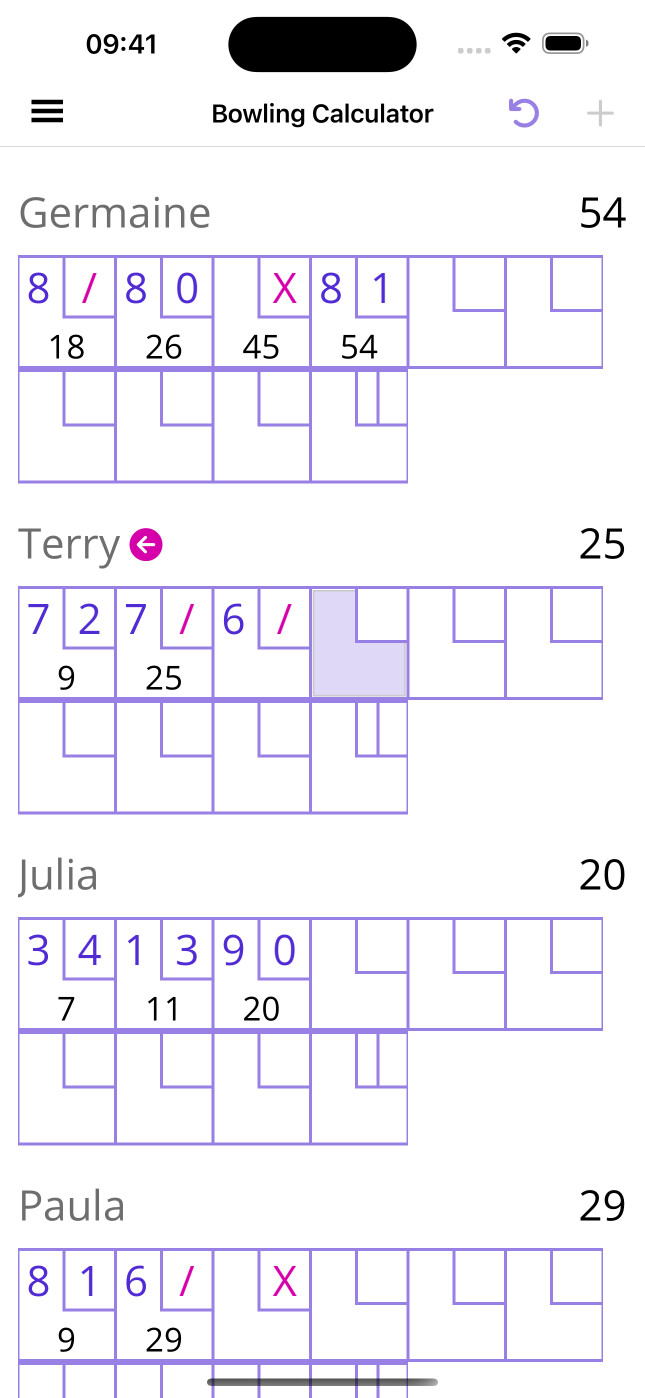Select Germaine's first frame scoring 18
This screenshot has width=645, height=1398.
(66, 313)
